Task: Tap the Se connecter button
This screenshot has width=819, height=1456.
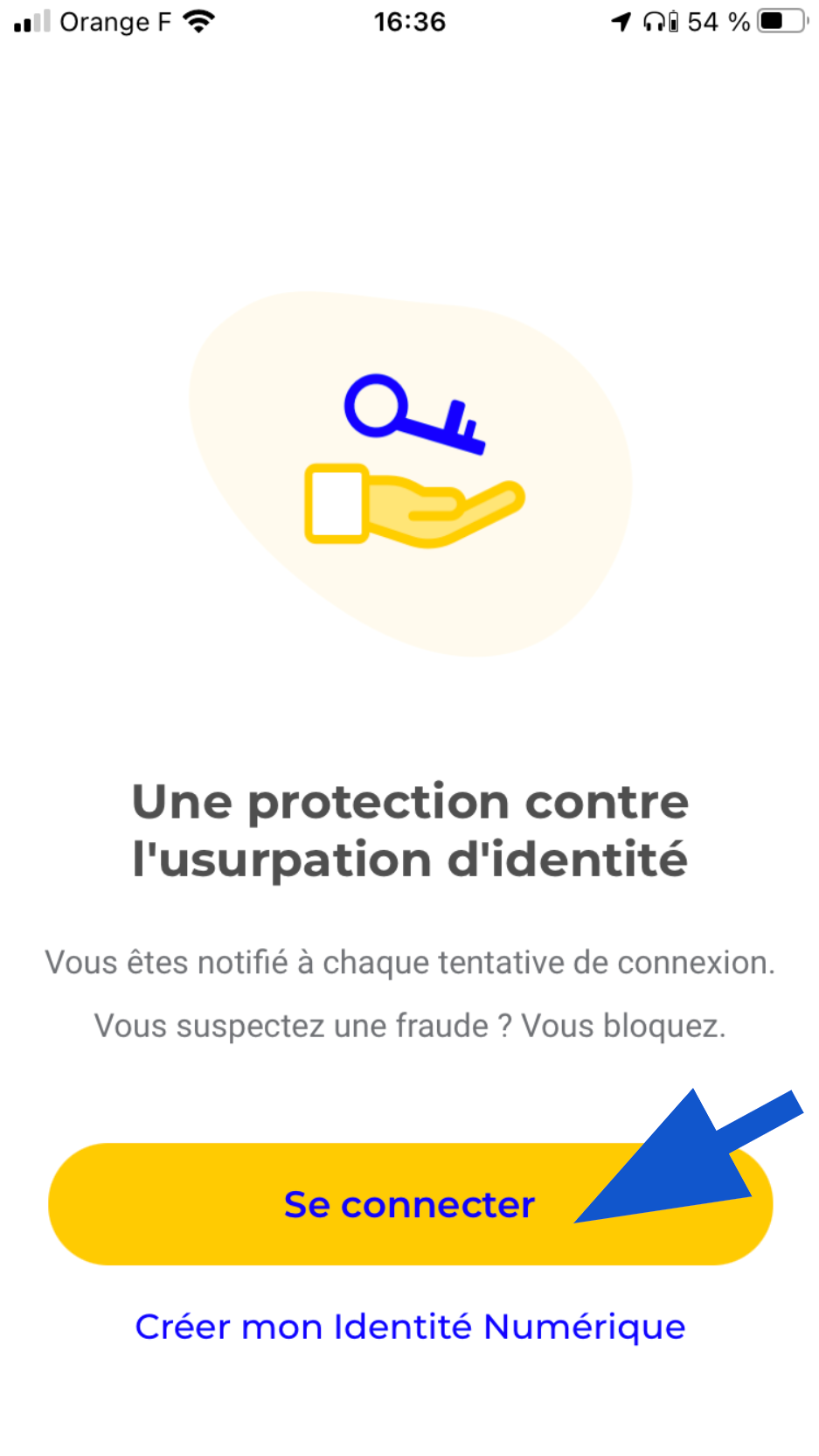Action: click(x=409, y=1204)
